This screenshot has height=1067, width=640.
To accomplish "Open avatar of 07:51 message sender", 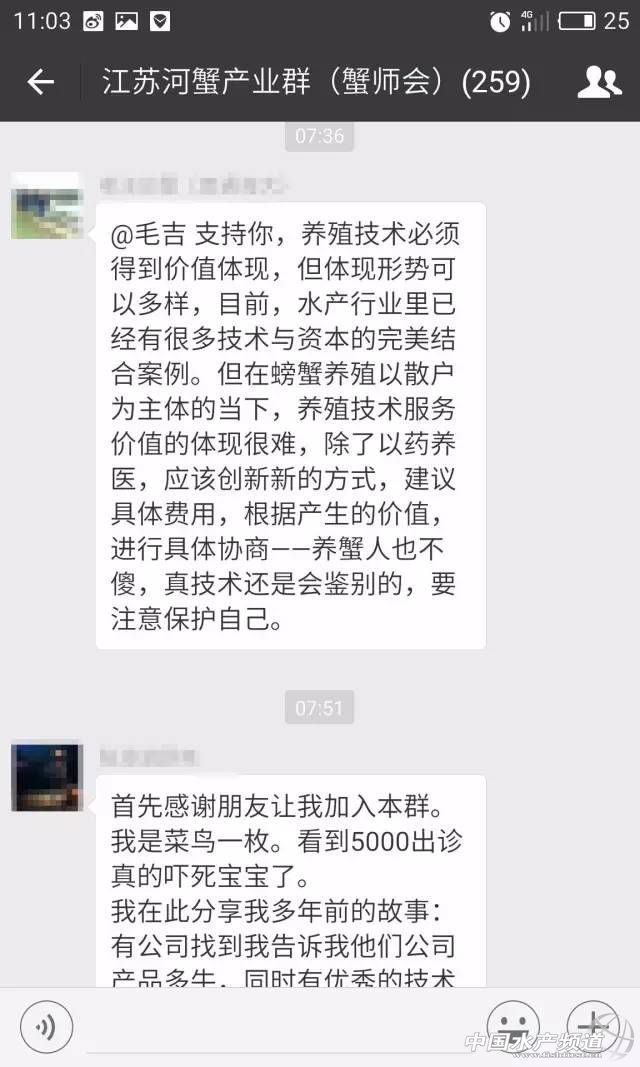I will click(x=45, y=777).
